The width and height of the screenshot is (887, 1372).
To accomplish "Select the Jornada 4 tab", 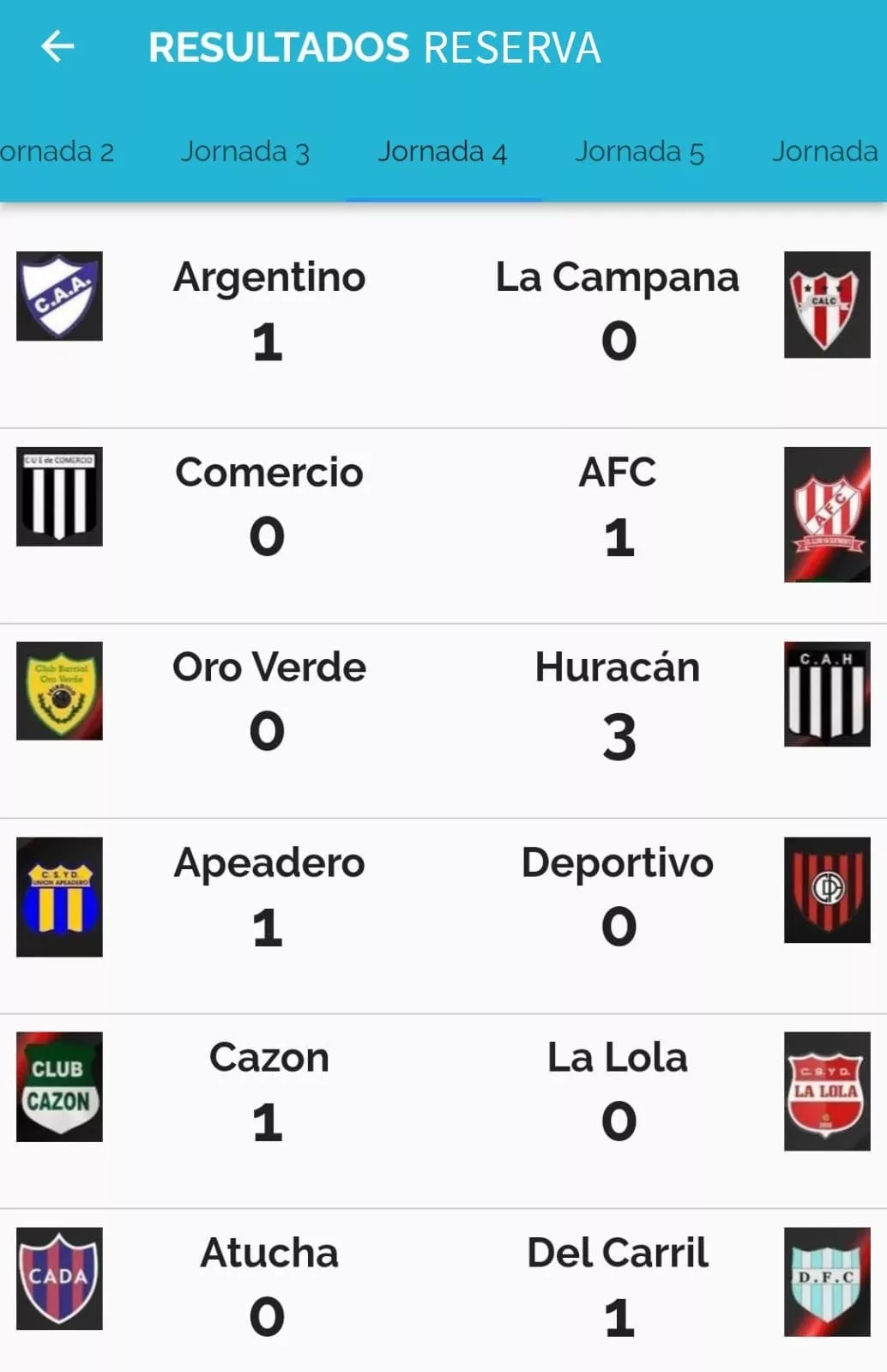I will pyautogui.click(x=443, y=152).
